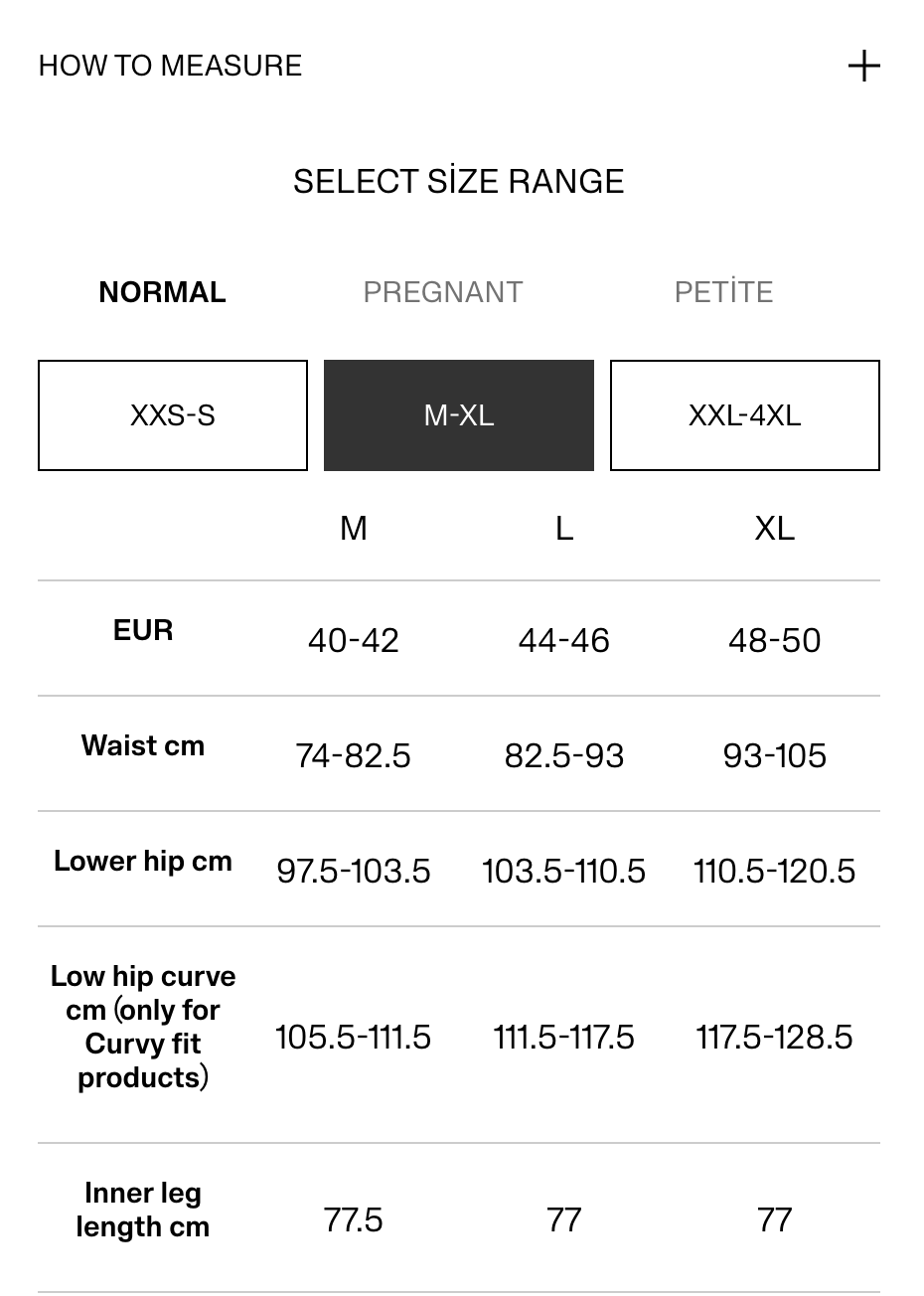Choose the XXS-S size range
The image size is (924, 1296).
pos(173,415)
